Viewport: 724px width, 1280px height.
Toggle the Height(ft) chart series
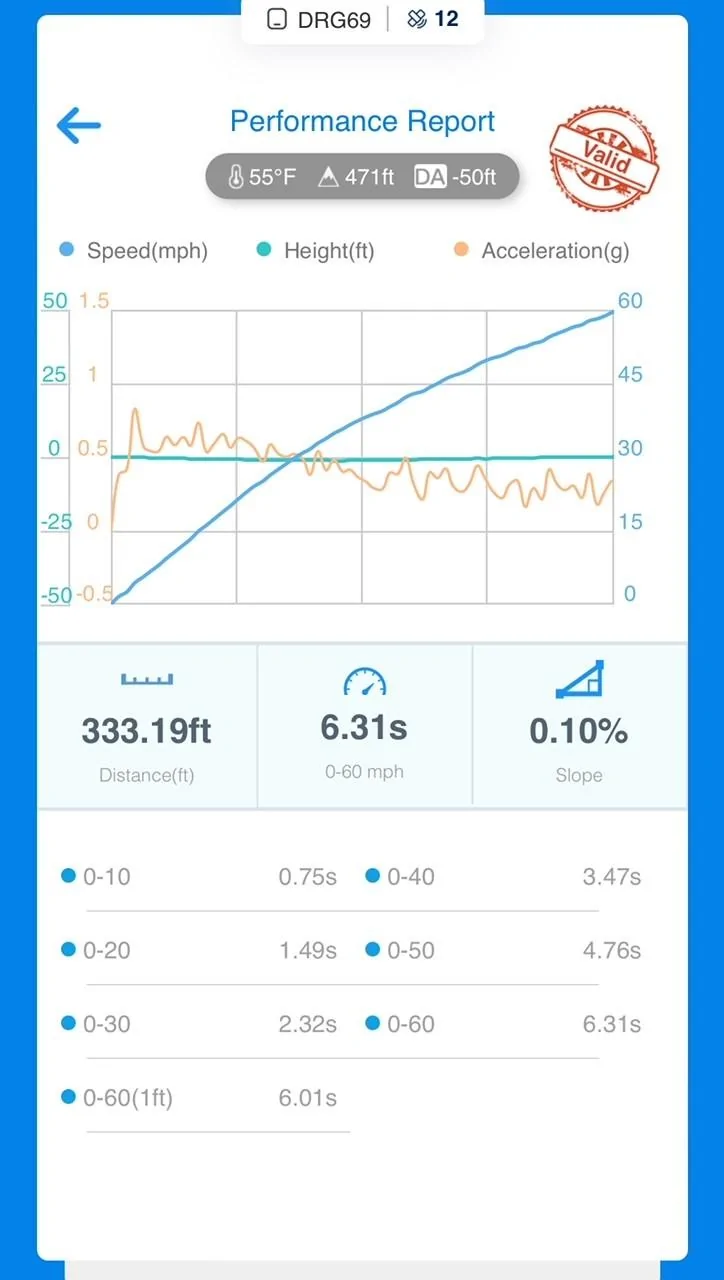(315, 251)
